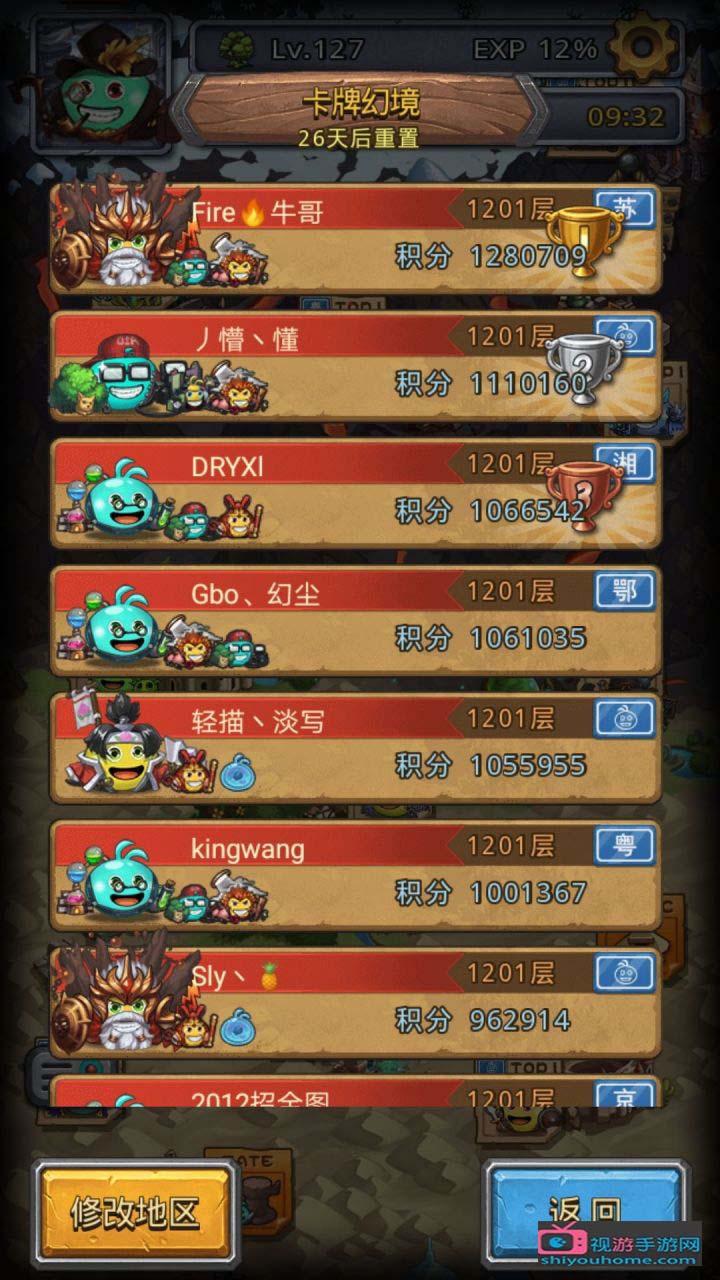View the player 丿懵丶懂's entry
Viewport: 720px width, 1280px height.
(355, 366)
